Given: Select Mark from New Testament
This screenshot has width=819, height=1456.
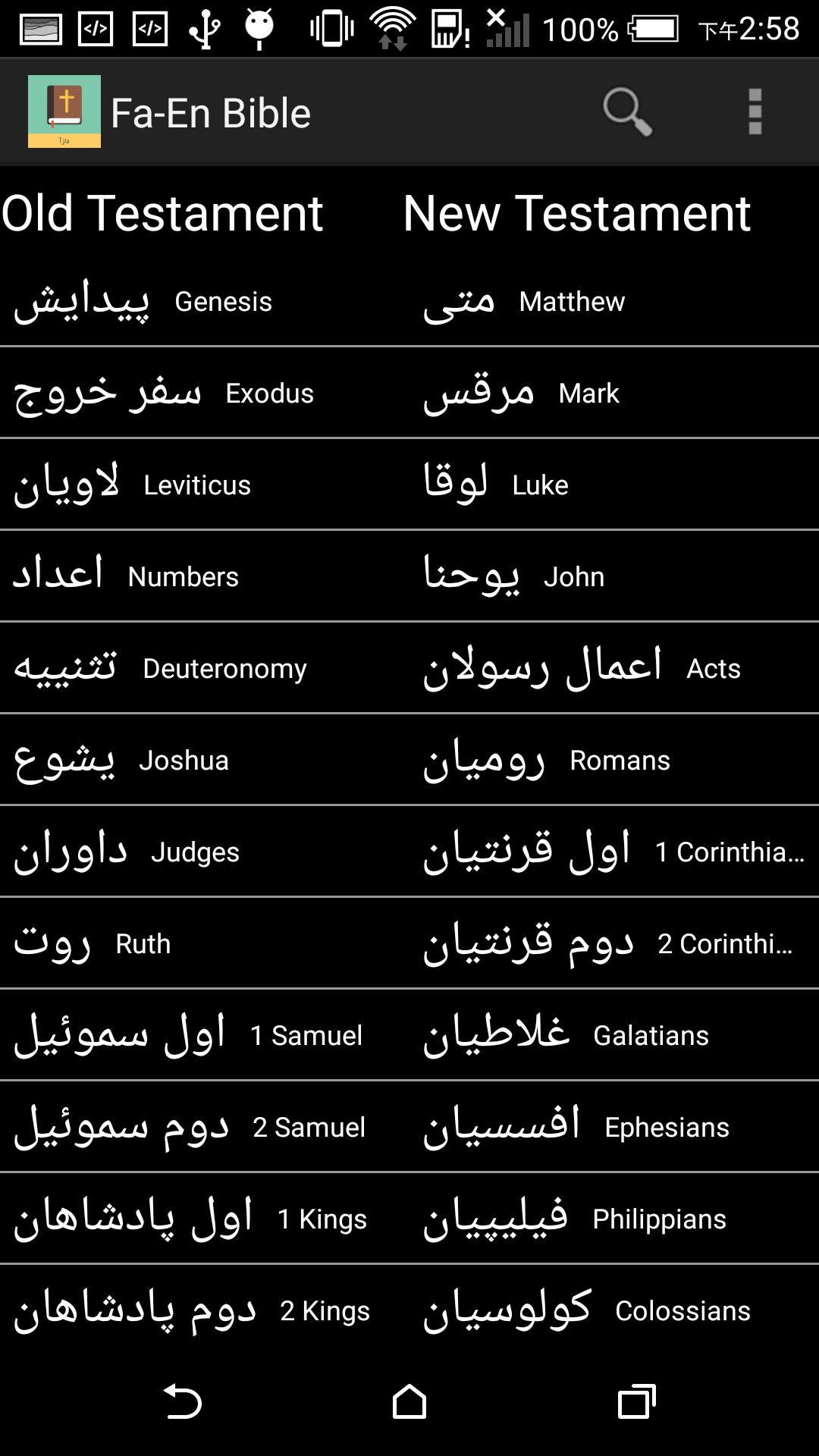Looking at the screenshot, I should (x=521, y=394).
